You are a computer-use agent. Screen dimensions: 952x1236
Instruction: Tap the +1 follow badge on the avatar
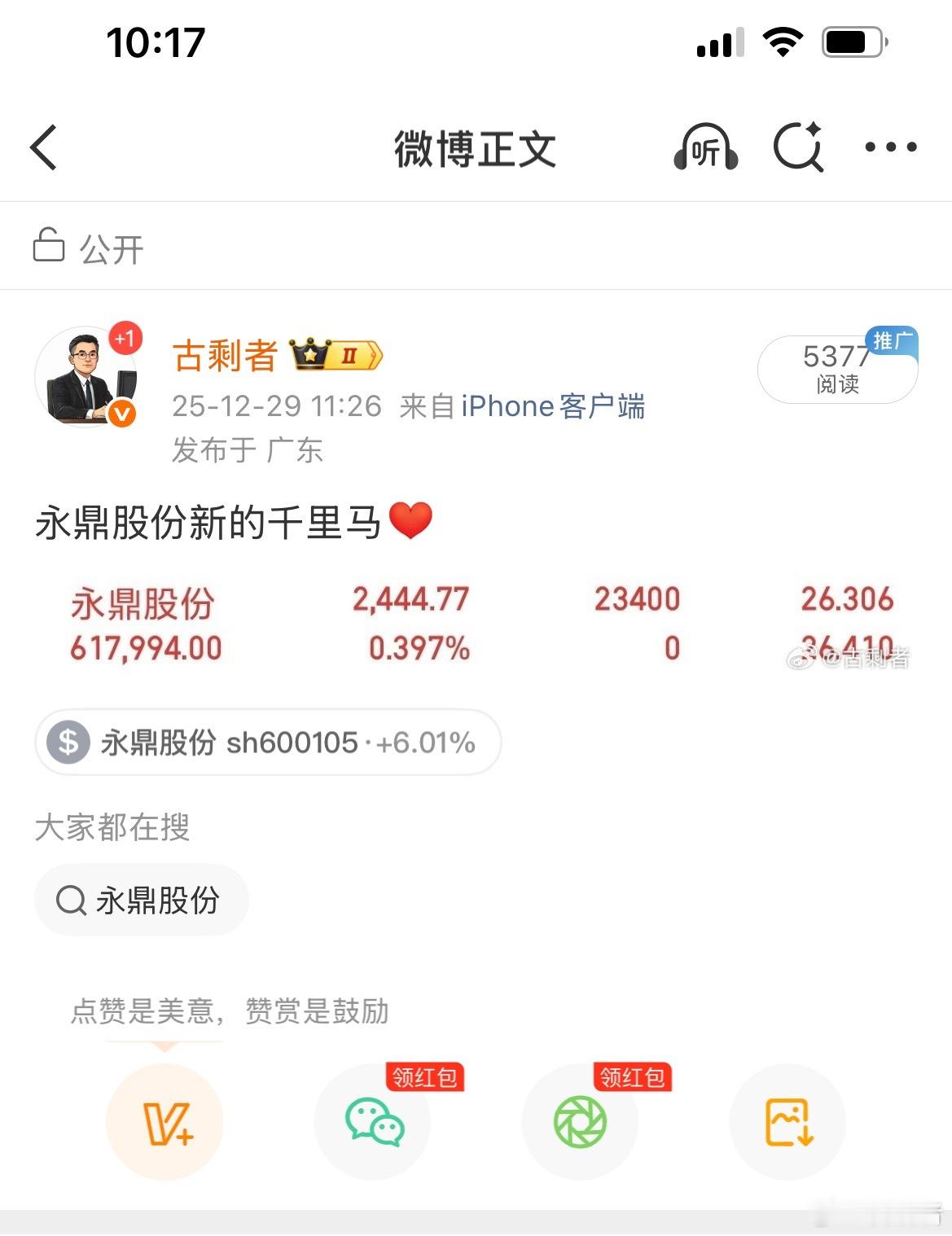point(124,339)
